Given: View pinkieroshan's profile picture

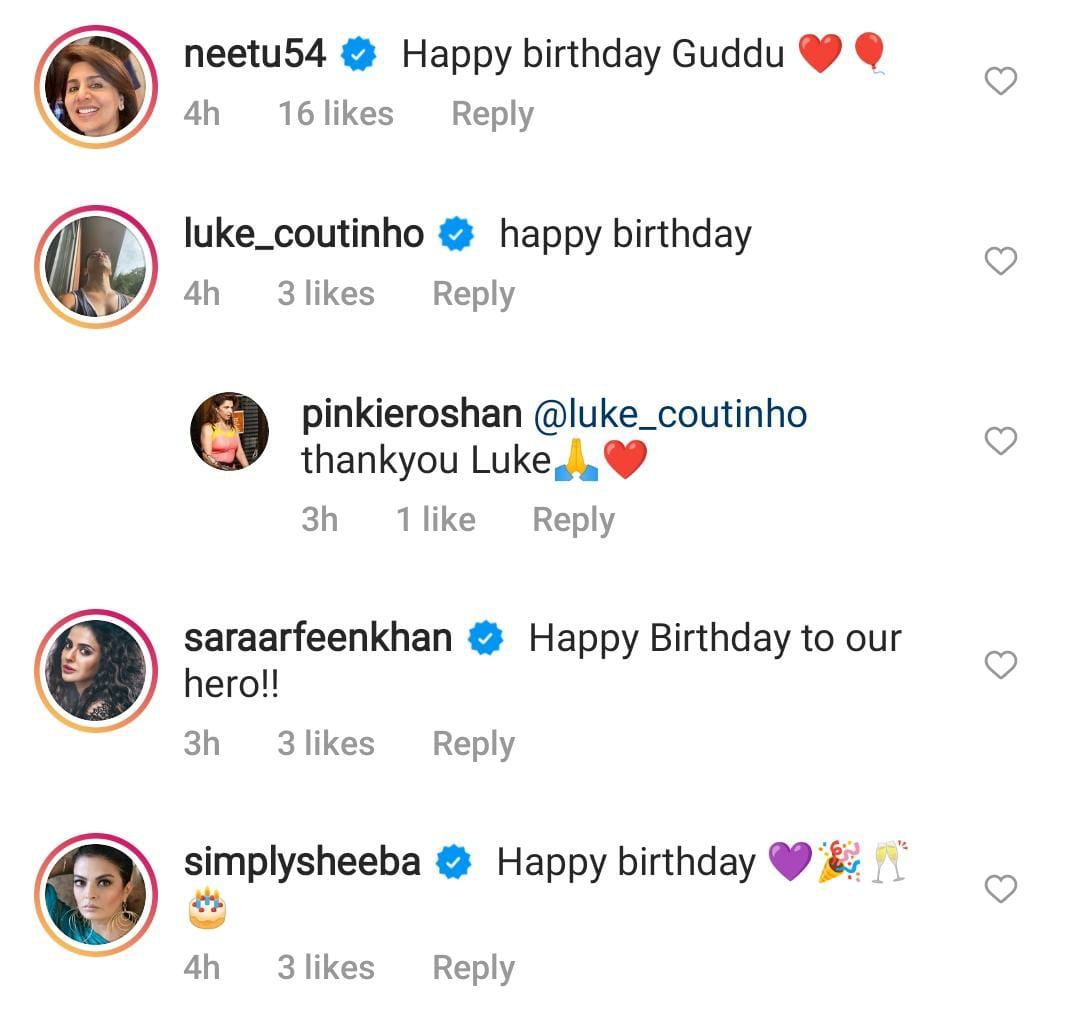Looking at the screenshot, I should [x=229, y=431].
